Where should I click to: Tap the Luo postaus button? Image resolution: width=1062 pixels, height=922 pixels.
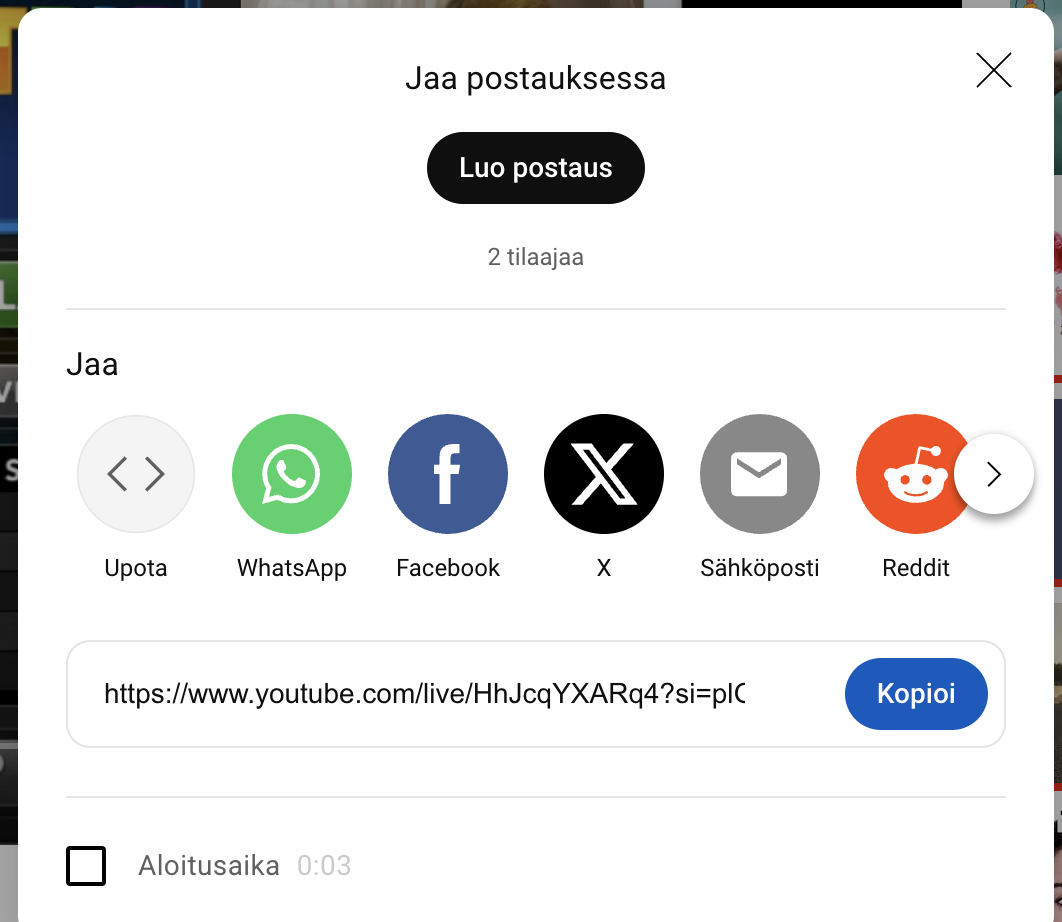[x=535, y=168]
